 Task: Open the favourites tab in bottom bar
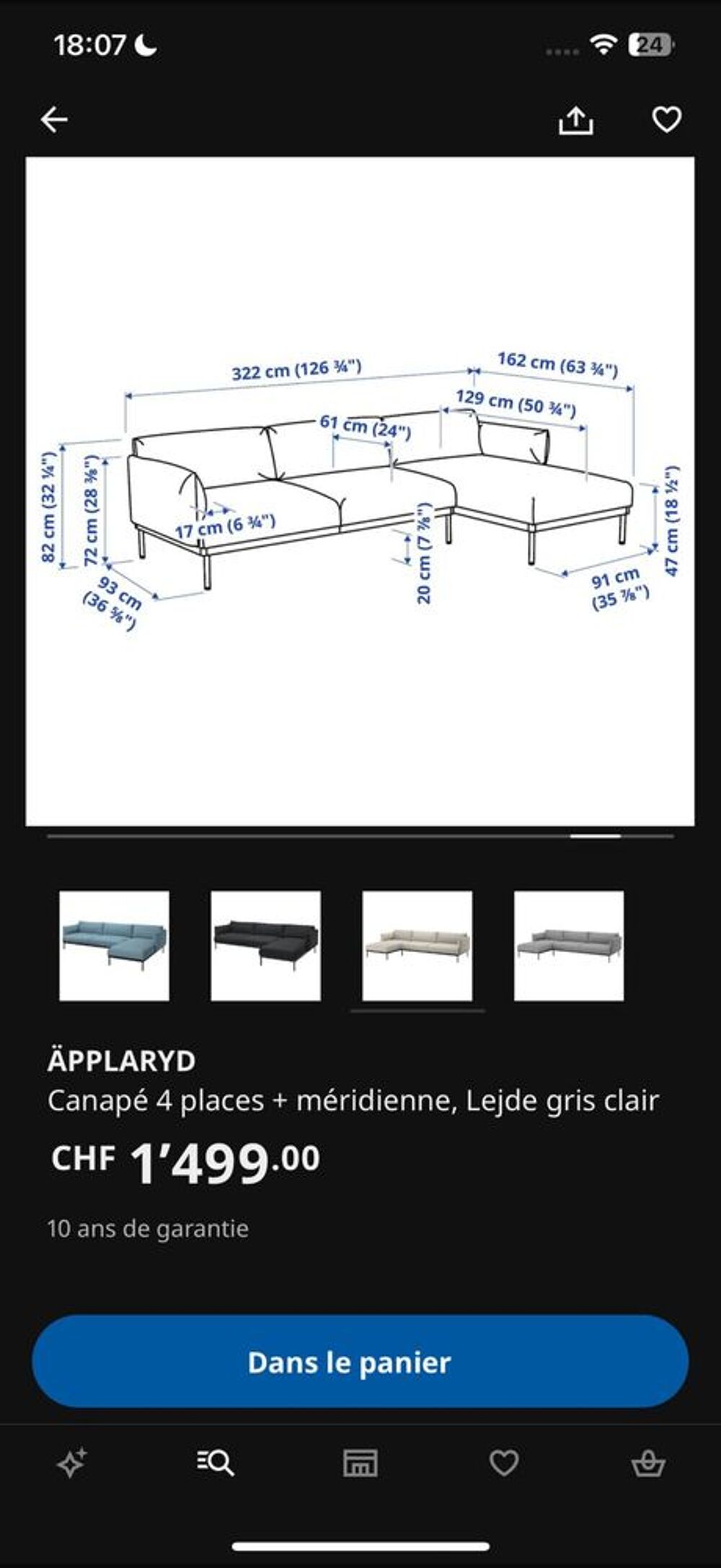coord(504,1463)
